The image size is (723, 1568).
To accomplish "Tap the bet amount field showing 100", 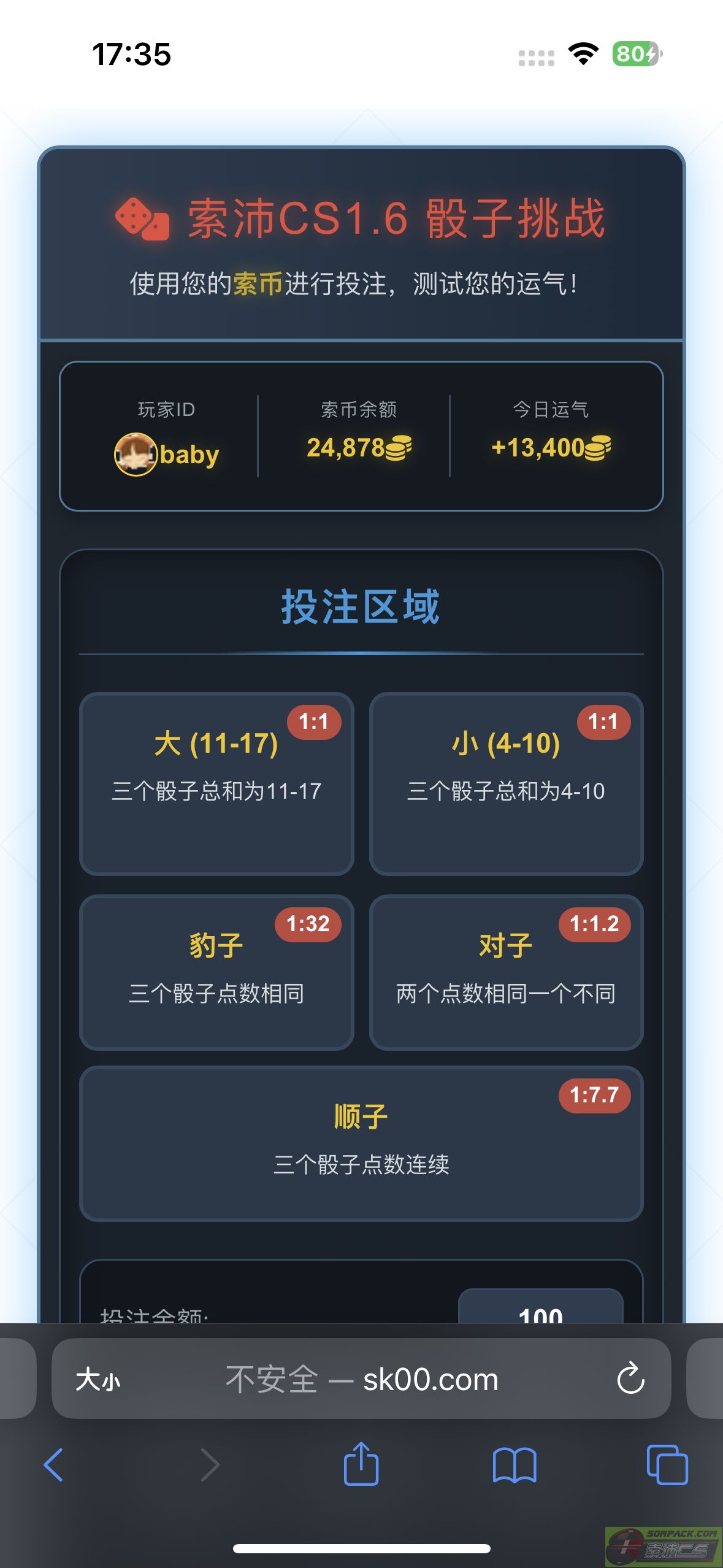I will click(x=540, y=1309).
